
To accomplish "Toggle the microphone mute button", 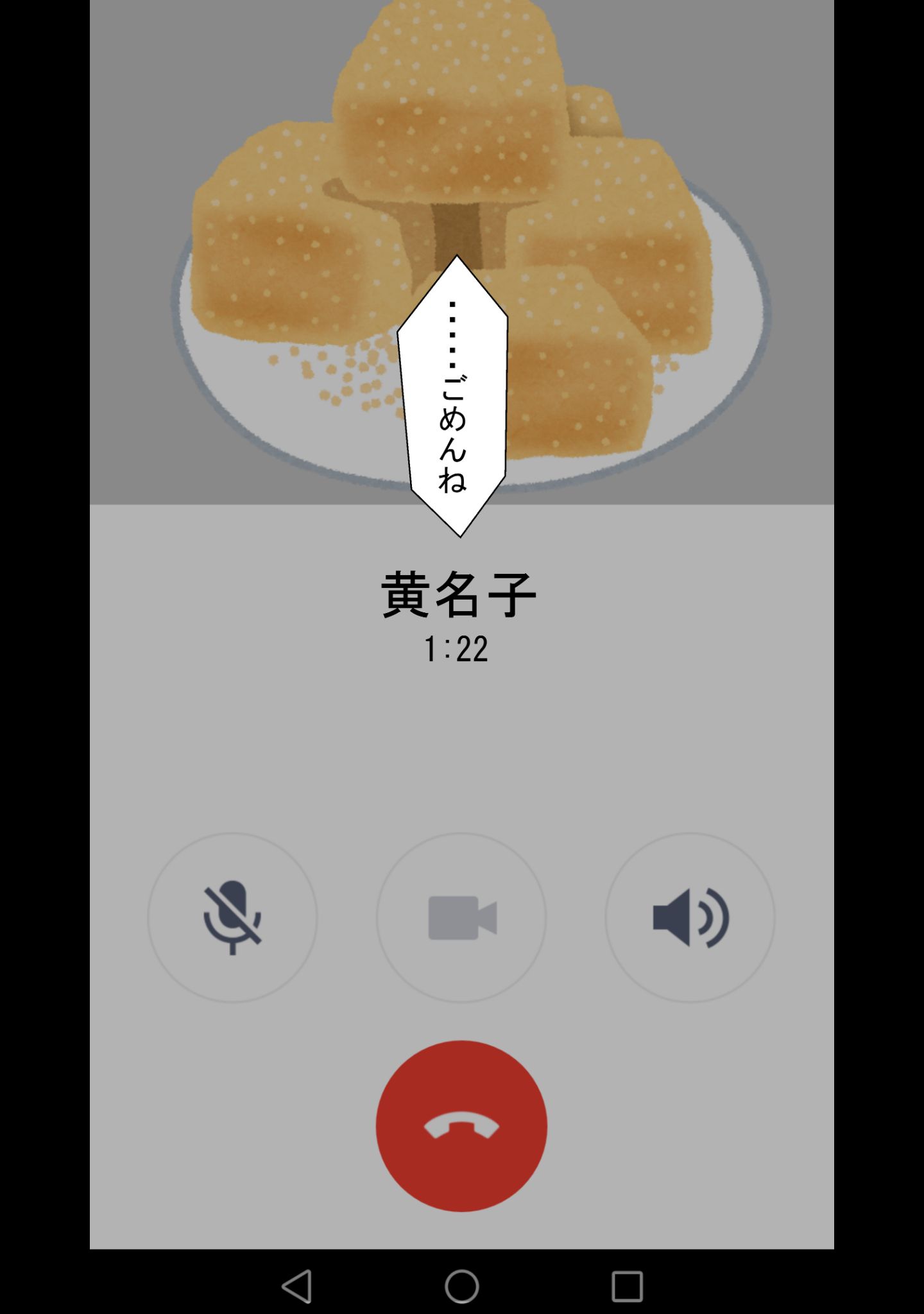I will (x=232, y=917).
